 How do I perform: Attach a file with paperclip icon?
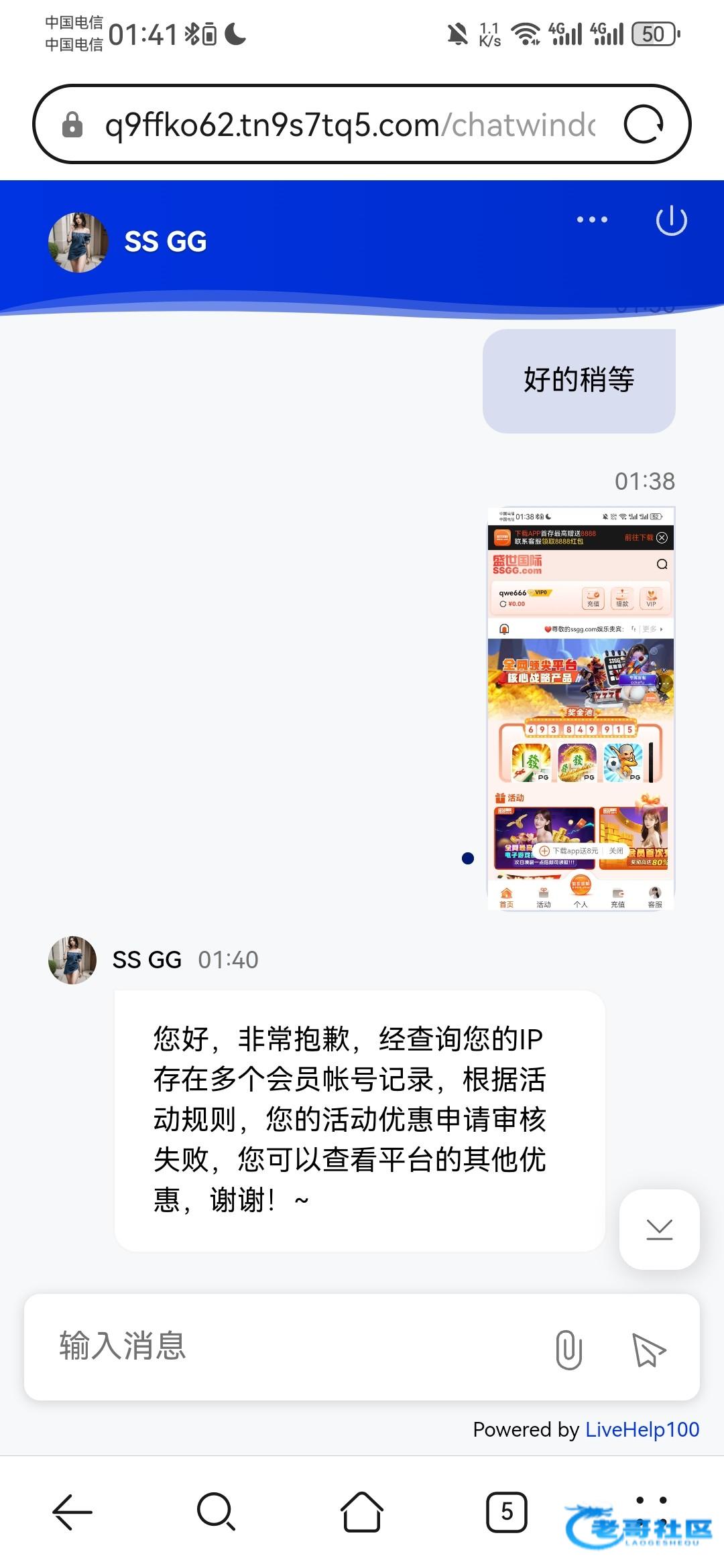click(x=568, y=1349)
